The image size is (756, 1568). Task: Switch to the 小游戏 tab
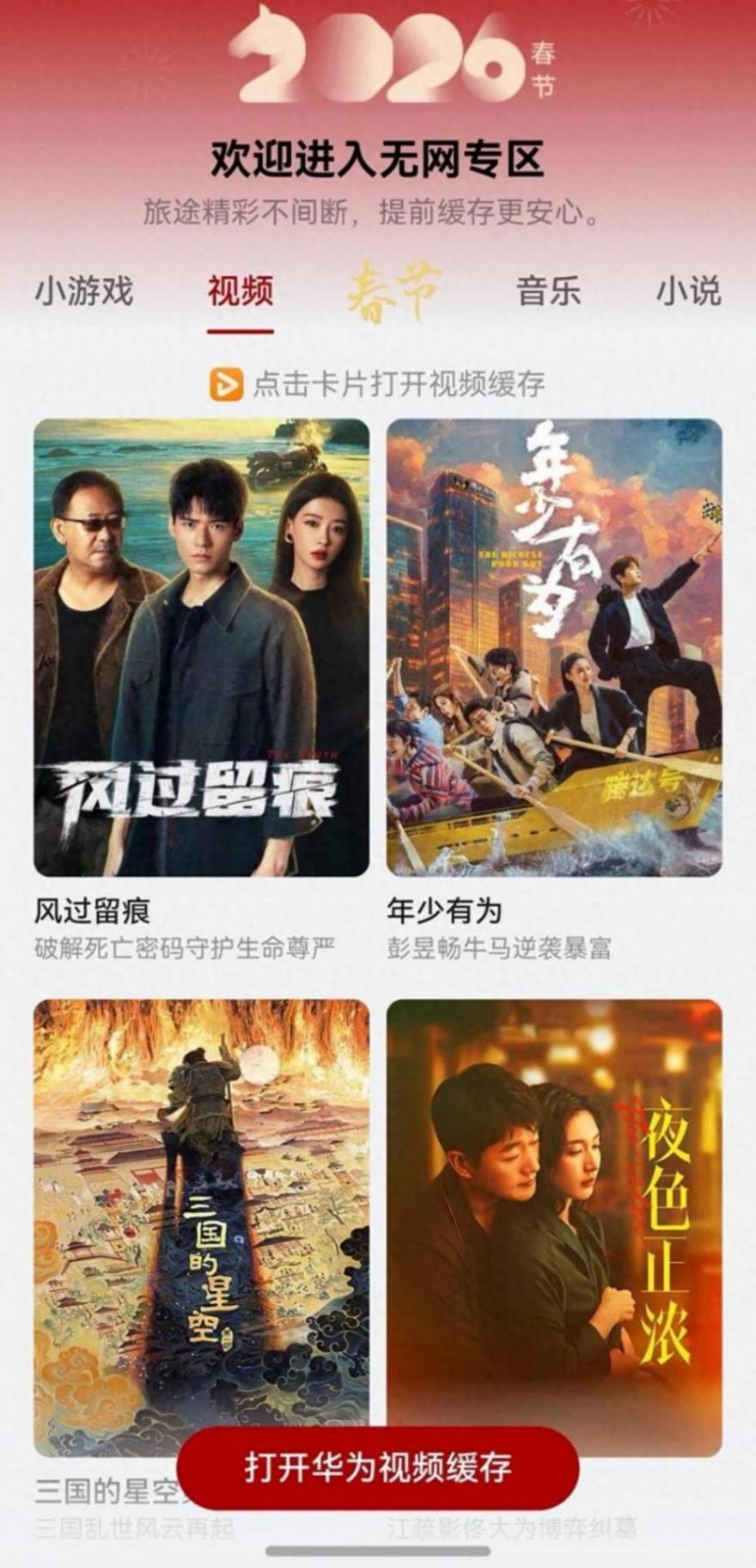pyautogui.click(x=84, y=291)
